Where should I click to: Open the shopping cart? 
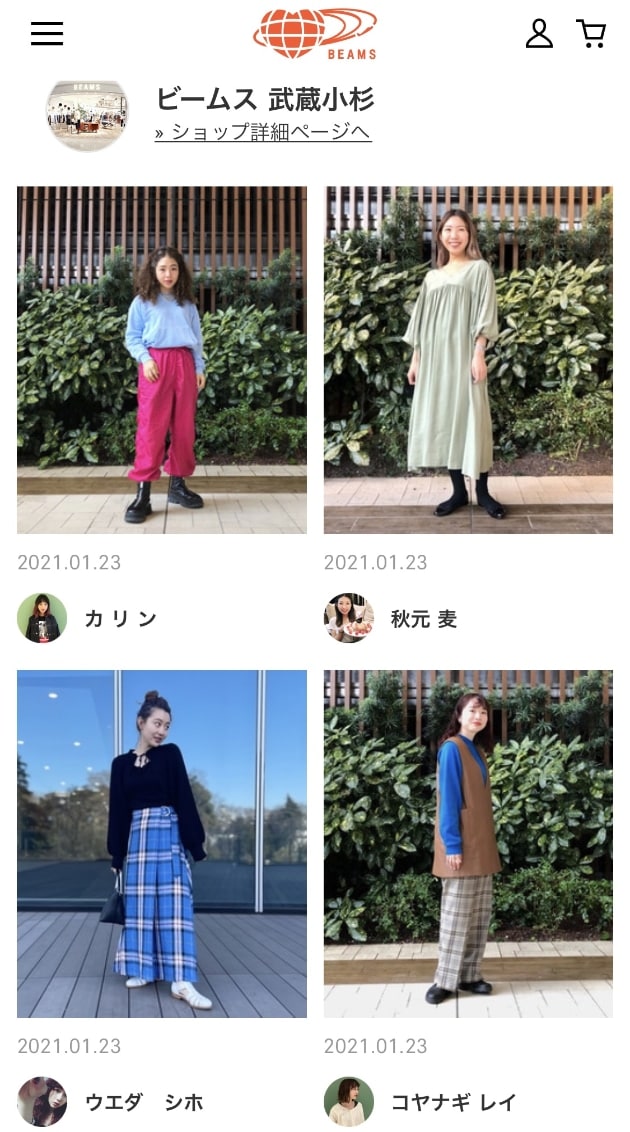tap(591, 34)
